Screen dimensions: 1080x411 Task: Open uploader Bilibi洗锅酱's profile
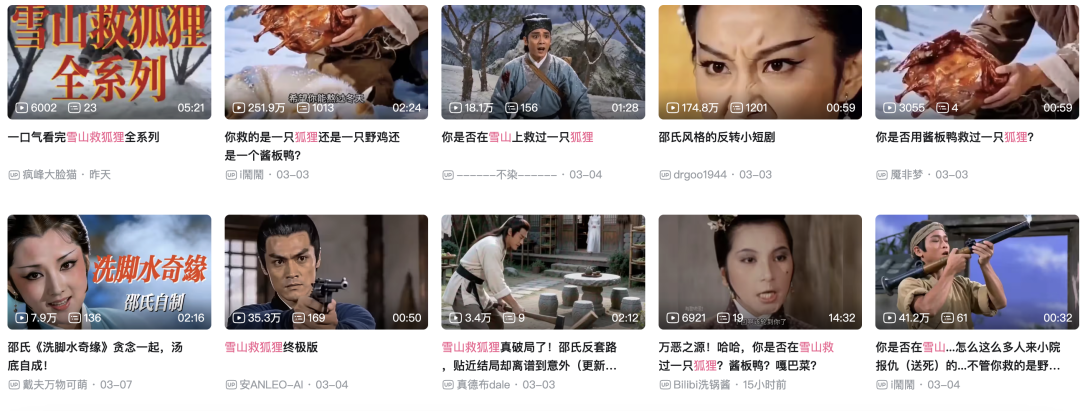coord(708,385)
